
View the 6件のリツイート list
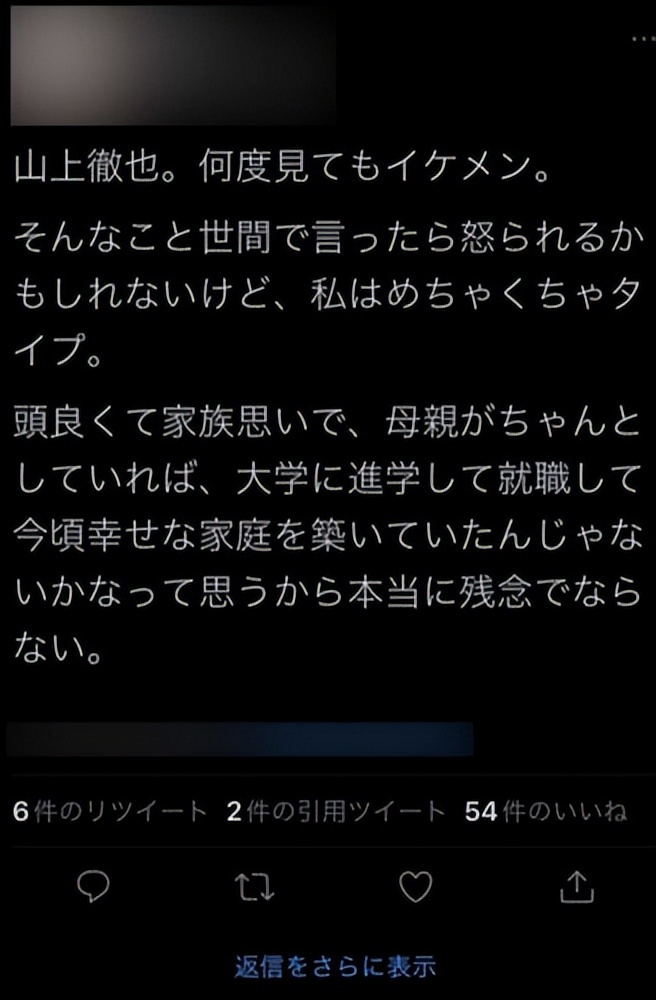(x=110, y=811)
